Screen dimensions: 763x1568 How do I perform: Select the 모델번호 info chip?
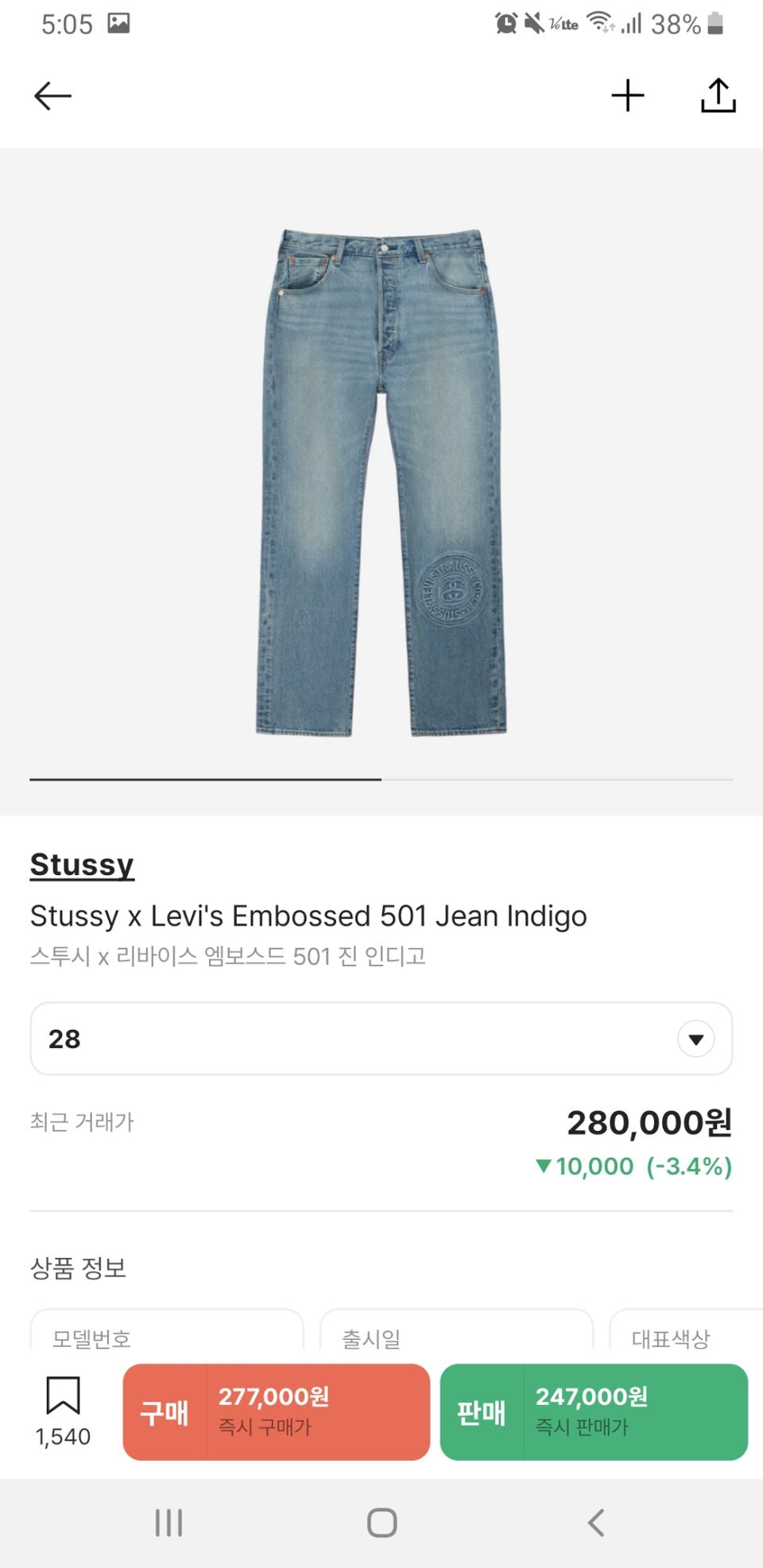coord(165,1339)
